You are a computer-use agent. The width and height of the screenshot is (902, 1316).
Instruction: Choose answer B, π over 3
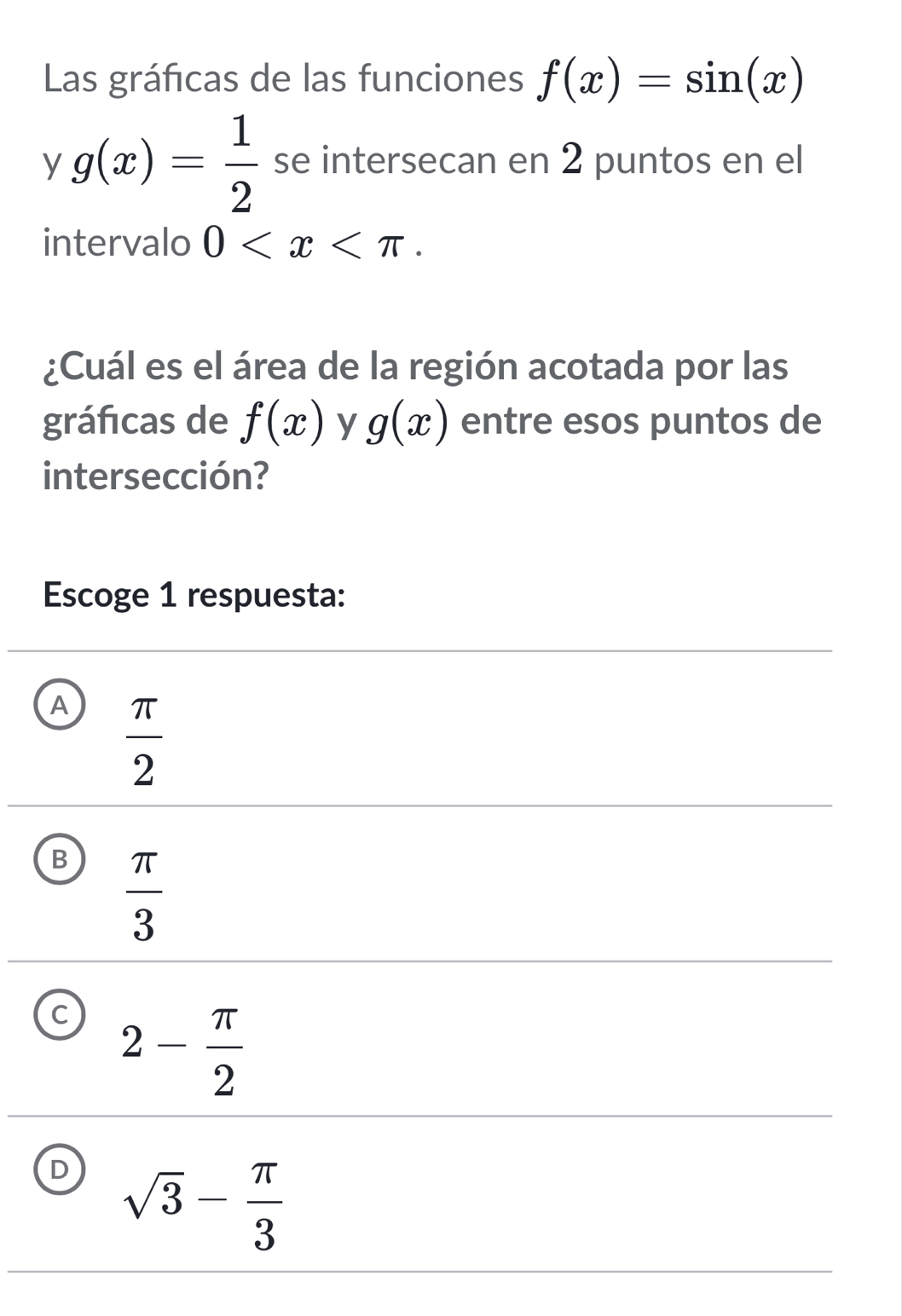point(59,861)
